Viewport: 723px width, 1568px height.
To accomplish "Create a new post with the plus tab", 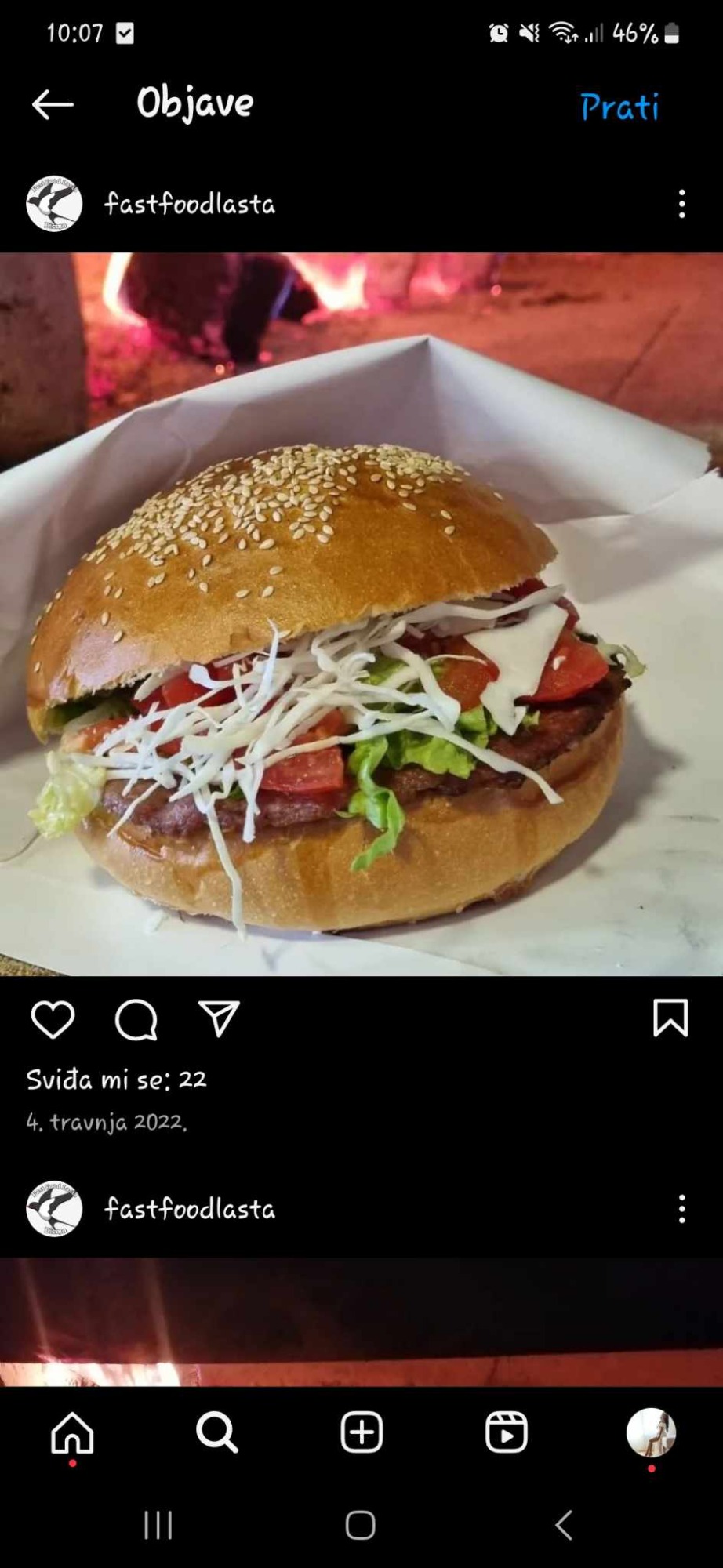I will click(361, 1432).
